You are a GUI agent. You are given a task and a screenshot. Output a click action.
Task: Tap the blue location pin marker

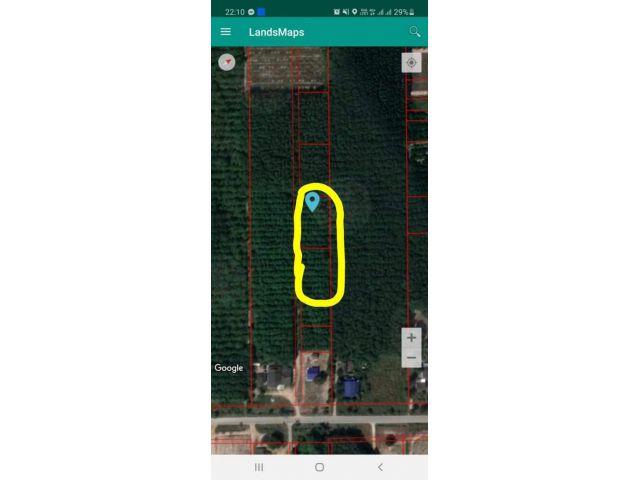313,201
